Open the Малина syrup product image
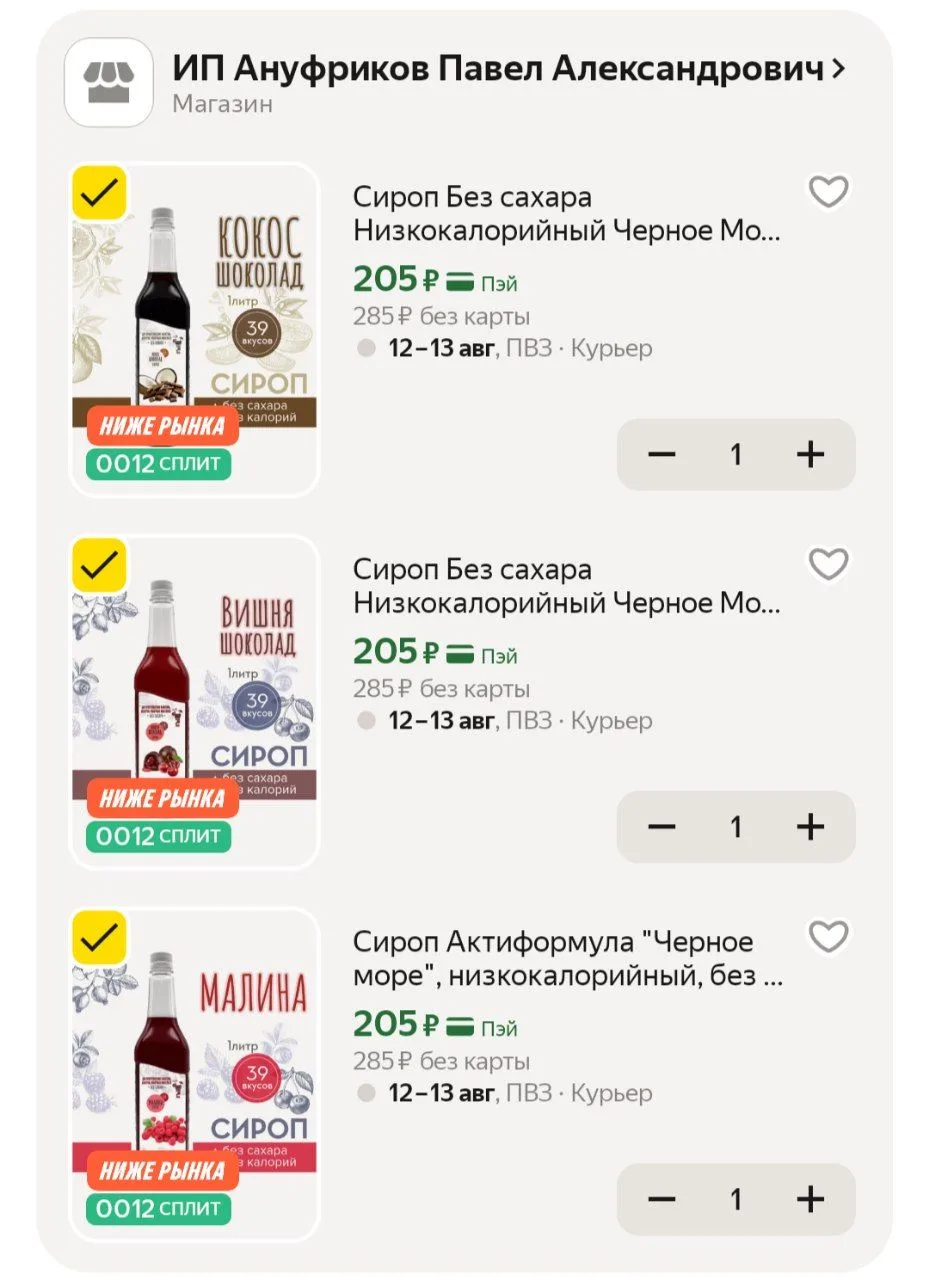Image resolution: width=929 pixels, height=1280 pixels. coord(194,1074)
